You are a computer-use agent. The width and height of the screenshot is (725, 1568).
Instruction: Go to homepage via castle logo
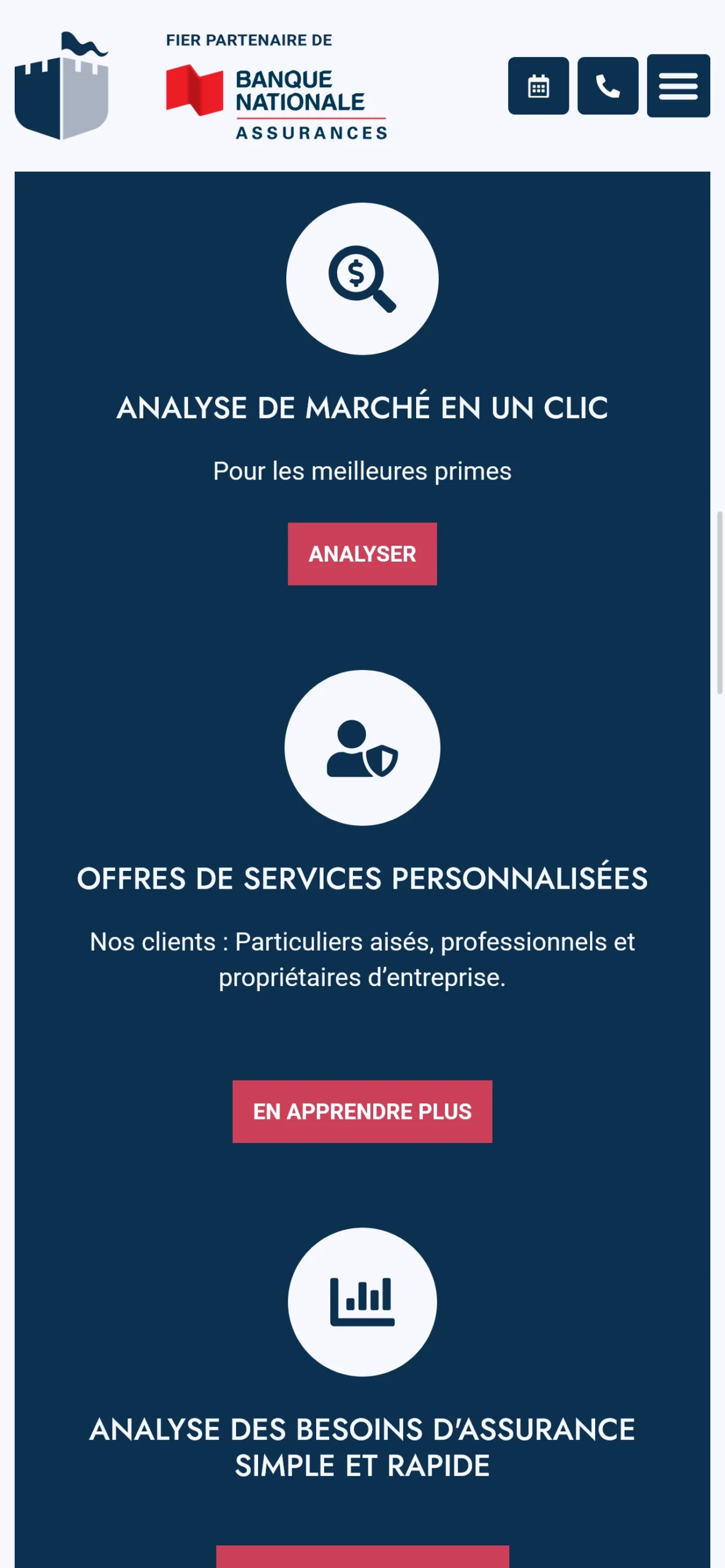tap(62, 86)
